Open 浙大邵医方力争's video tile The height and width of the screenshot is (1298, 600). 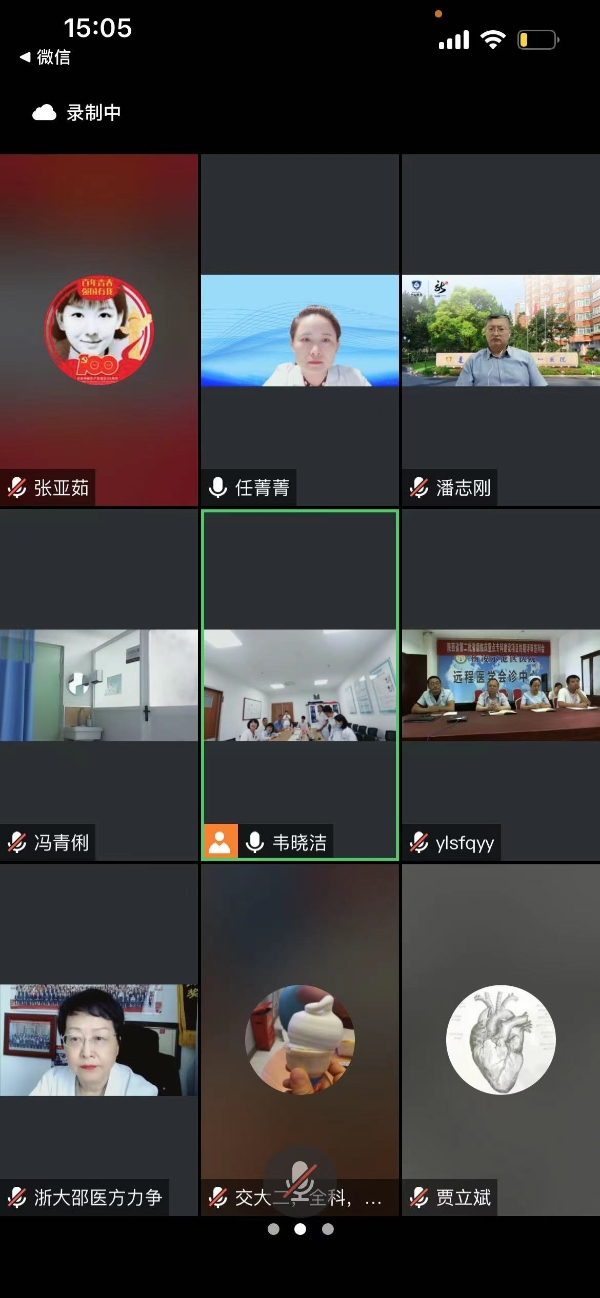[99, 1040]
